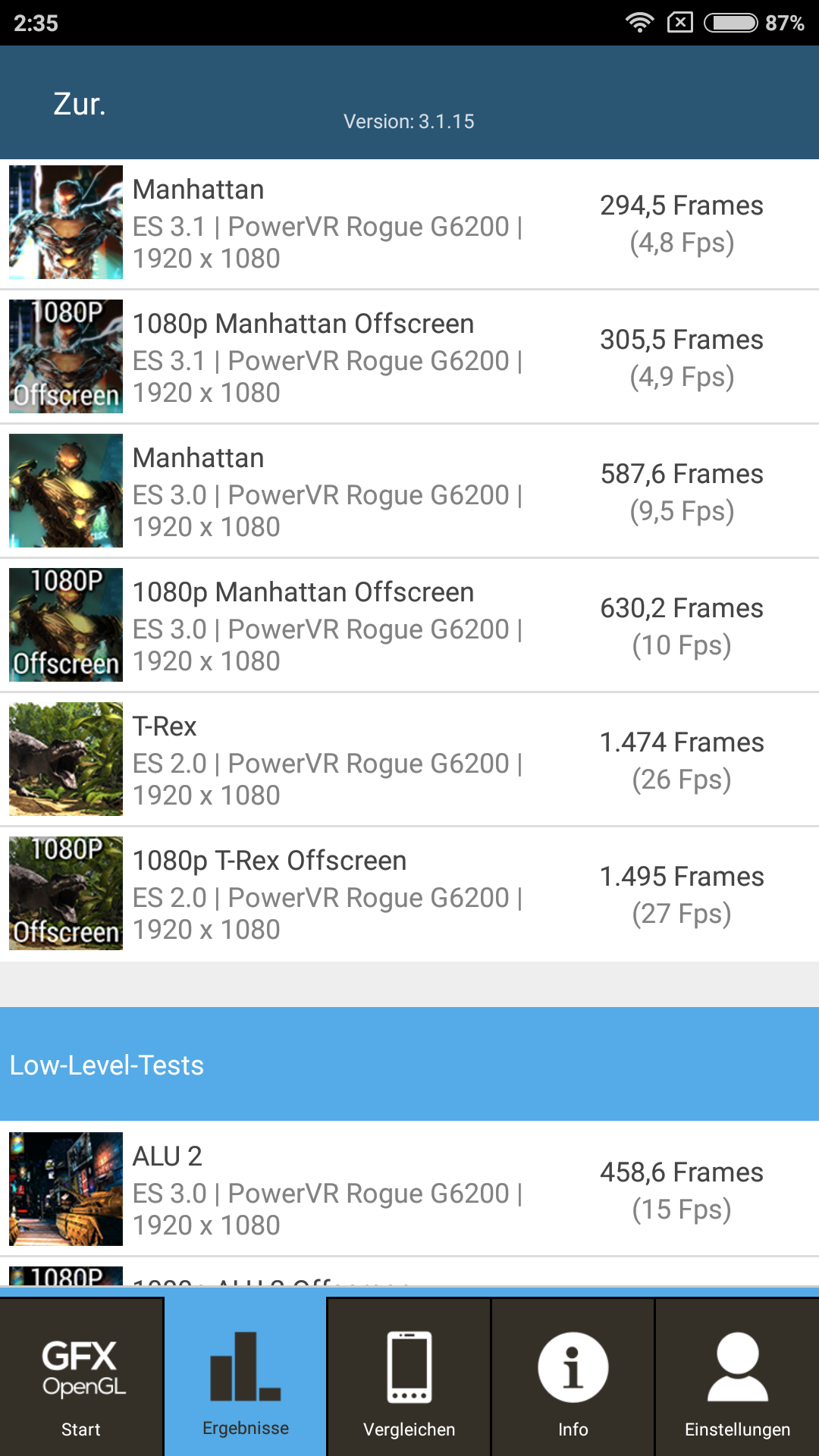
Task: Switch to the GFX OpenGL Start tab
Action: (x=81, y=1376)
